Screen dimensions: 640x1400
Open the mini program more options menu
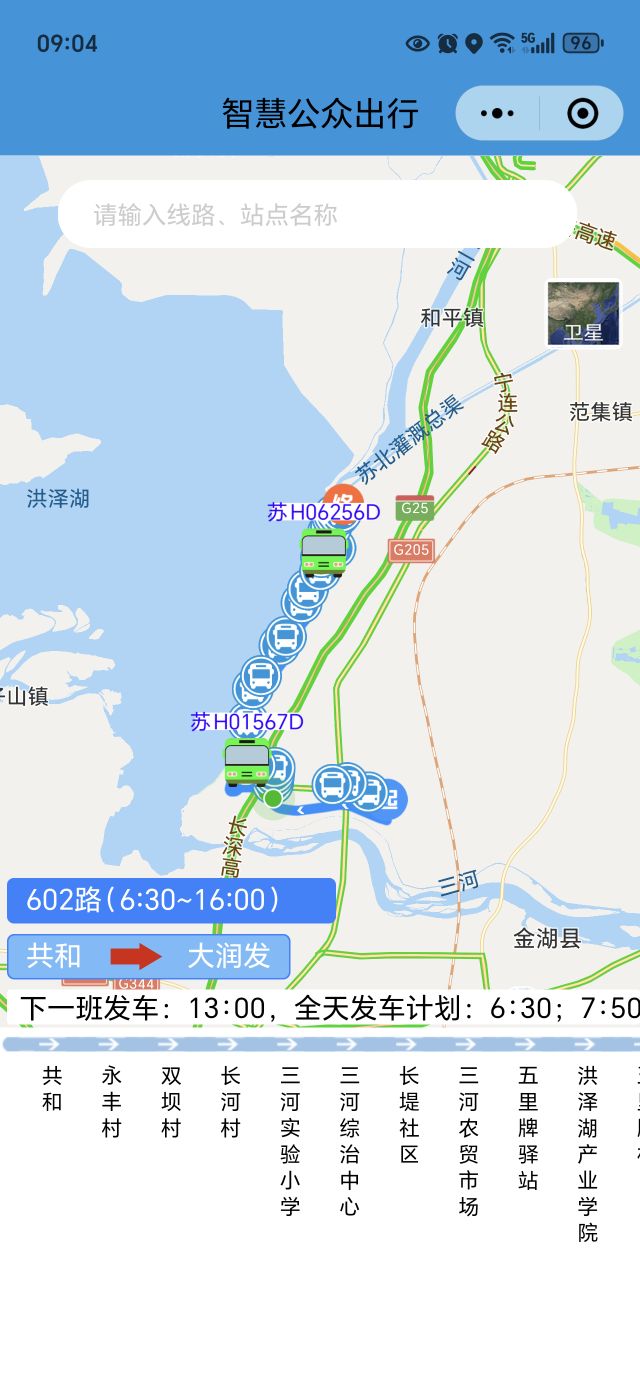coord(497,113)
